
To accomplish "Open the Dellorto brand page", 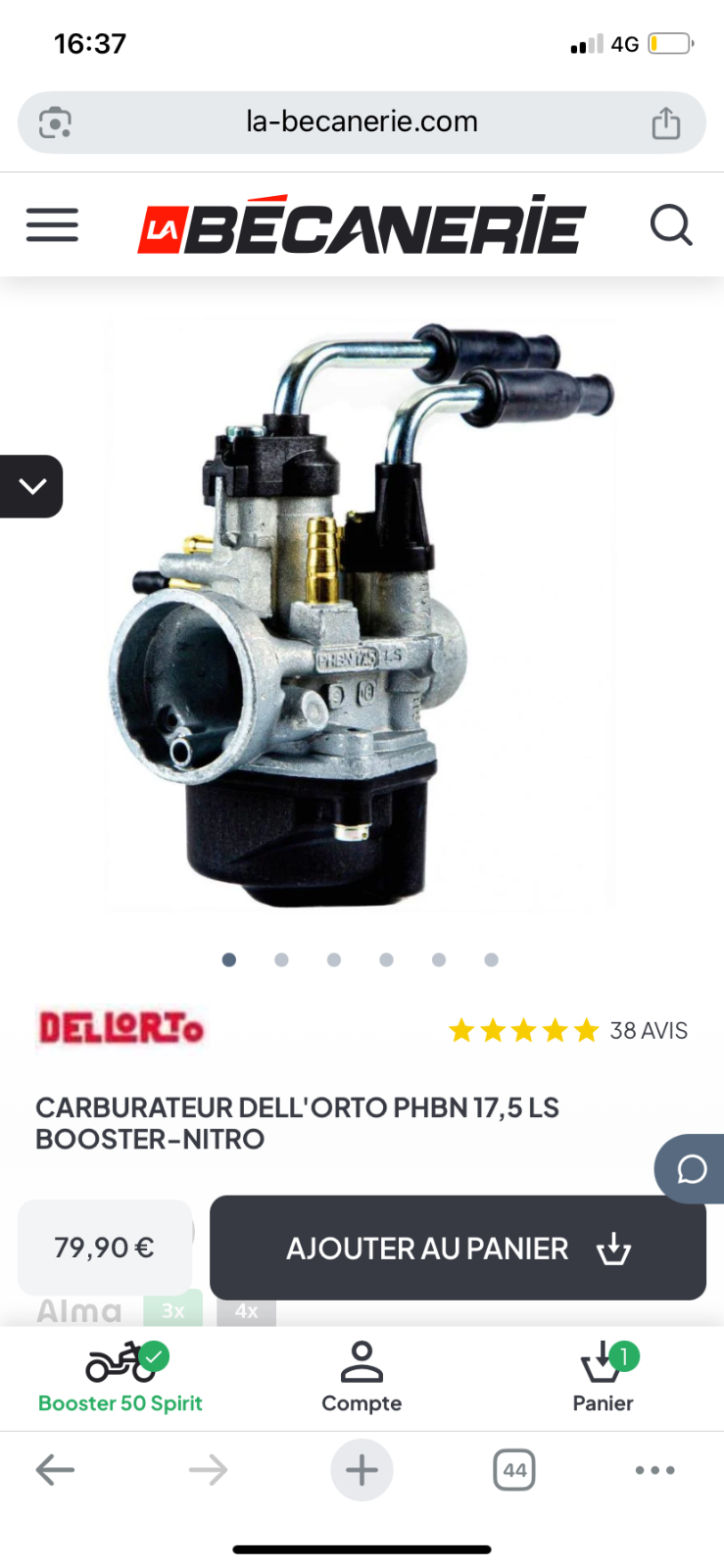I will (x=121, y=1028).
